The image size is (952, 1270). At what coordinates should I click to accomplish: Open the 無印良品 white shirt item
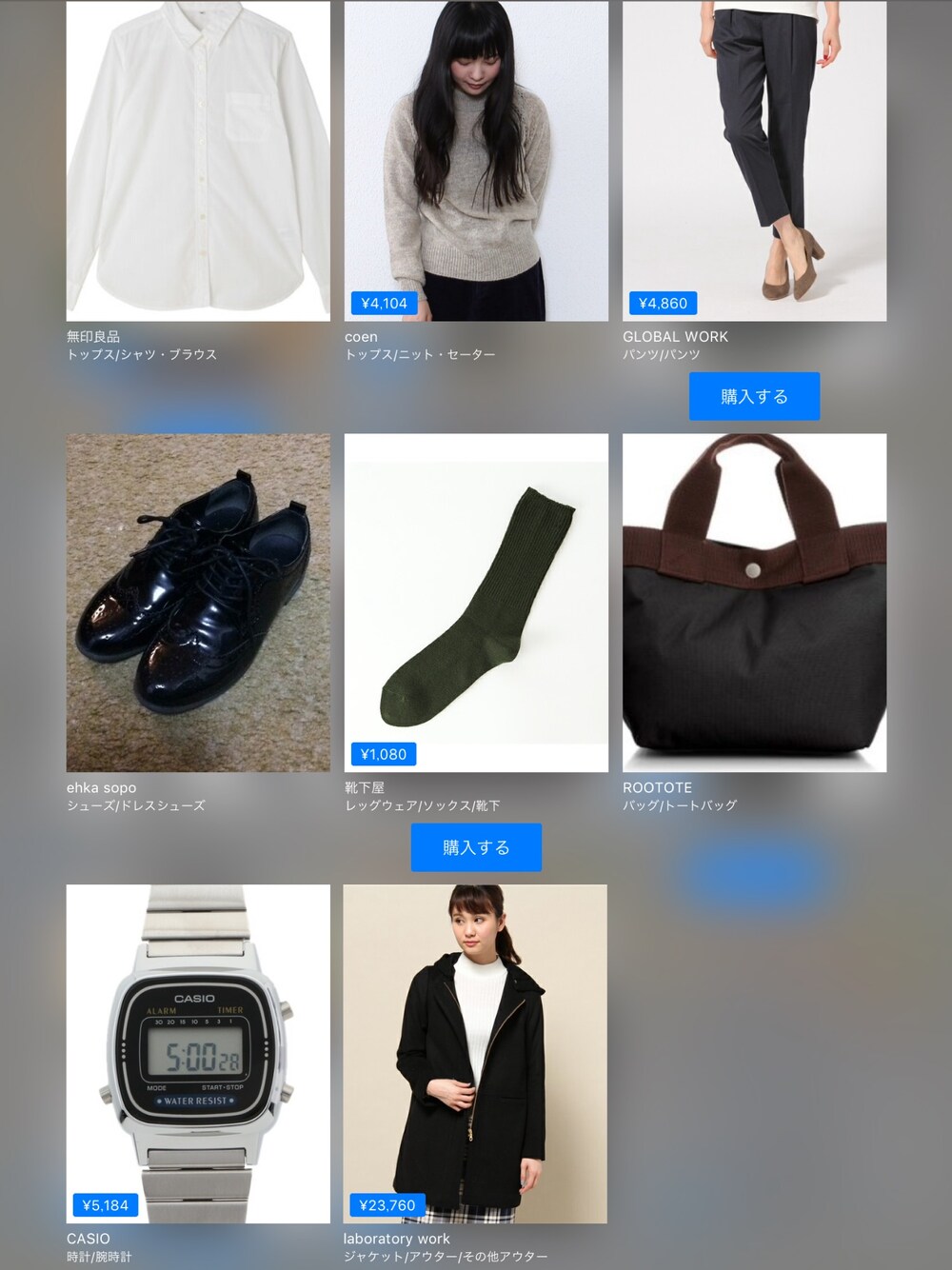tap(198, 162)
